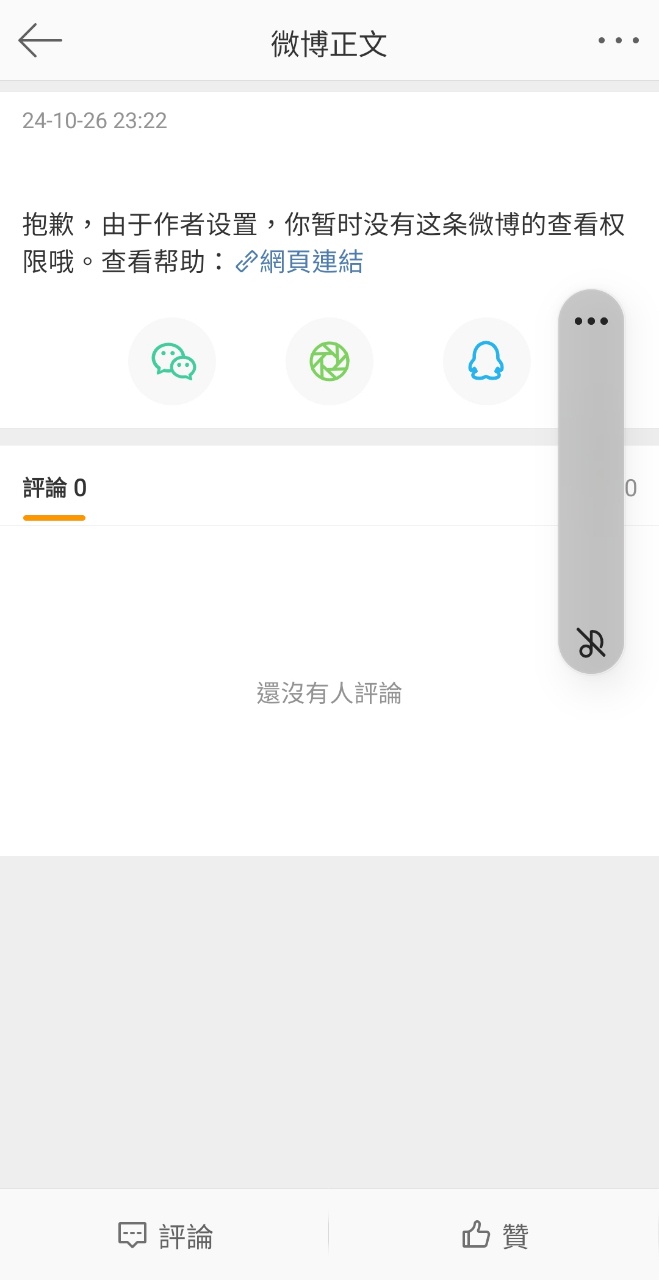
Task: Share to WeChat Moments
Action: coord(329,361)
